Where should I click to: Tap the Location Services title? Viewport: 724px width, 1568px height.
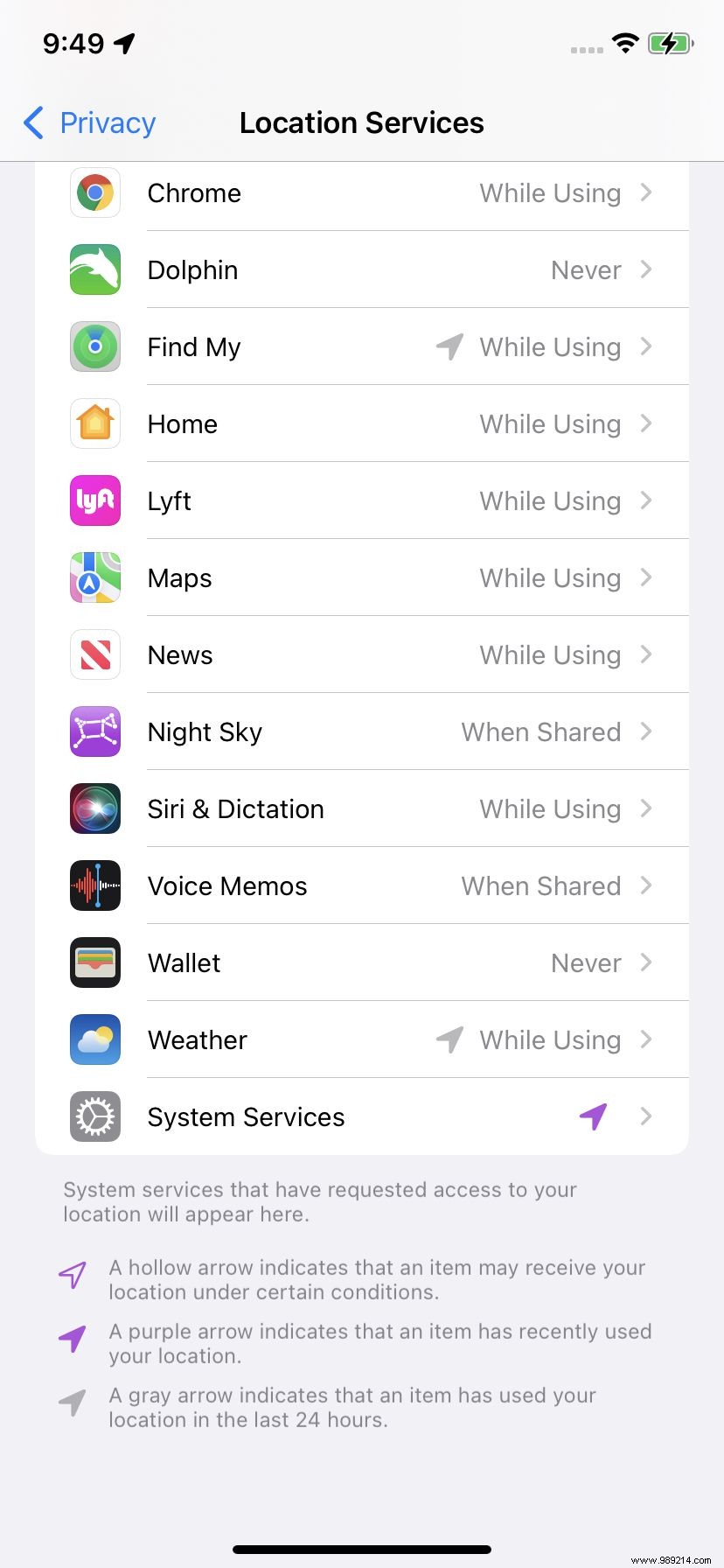(361, 122)
